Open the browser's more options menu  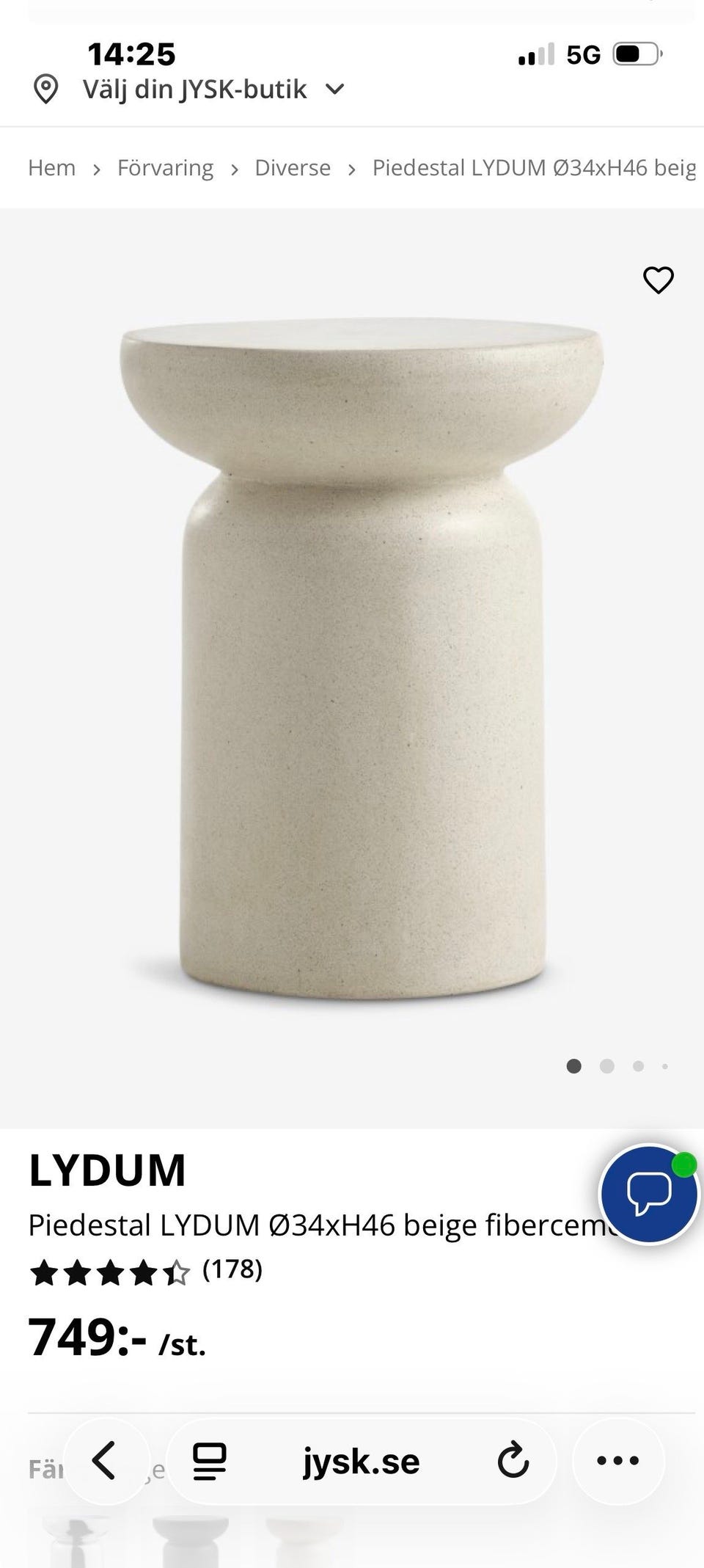coord(617,1462)
